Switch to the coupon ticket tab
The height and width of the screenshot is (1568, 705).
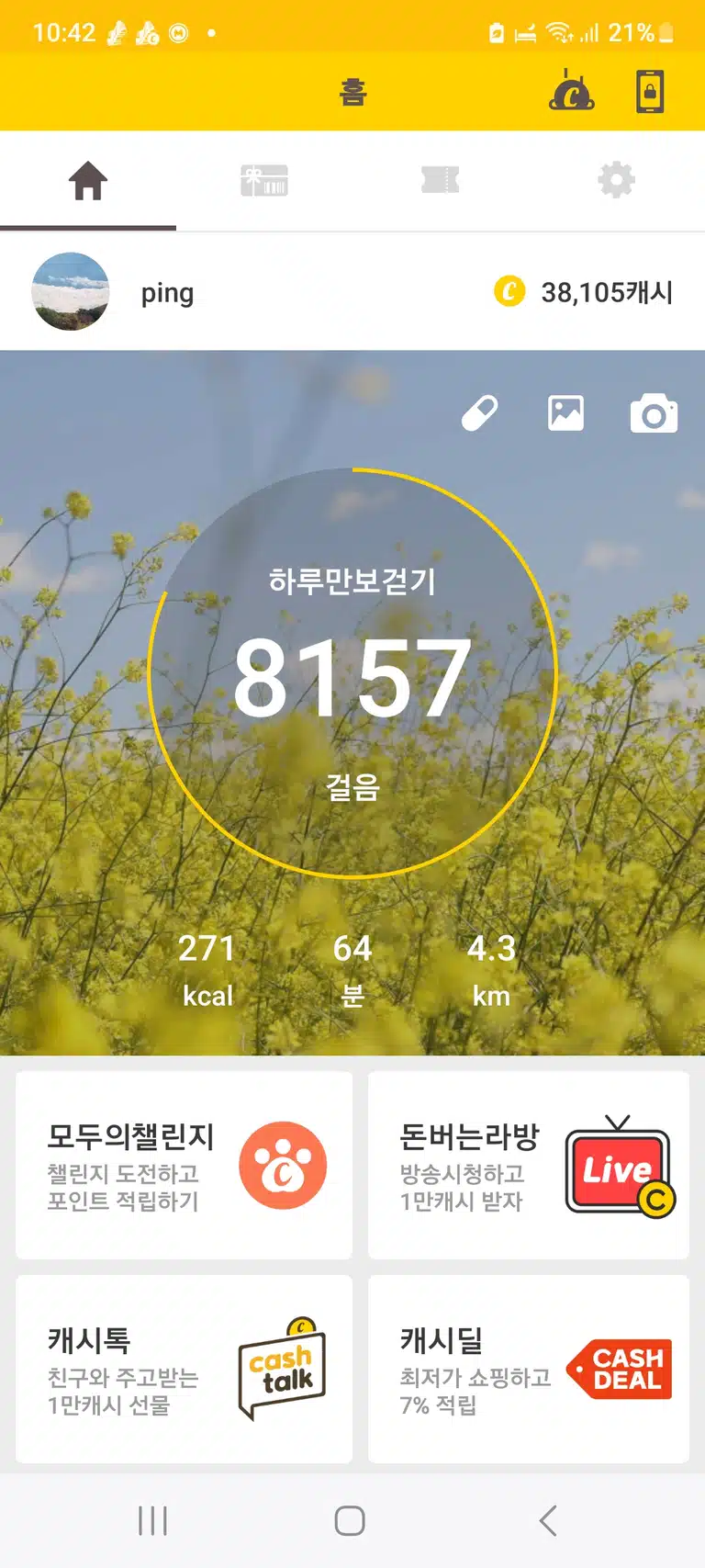[441, 180]
